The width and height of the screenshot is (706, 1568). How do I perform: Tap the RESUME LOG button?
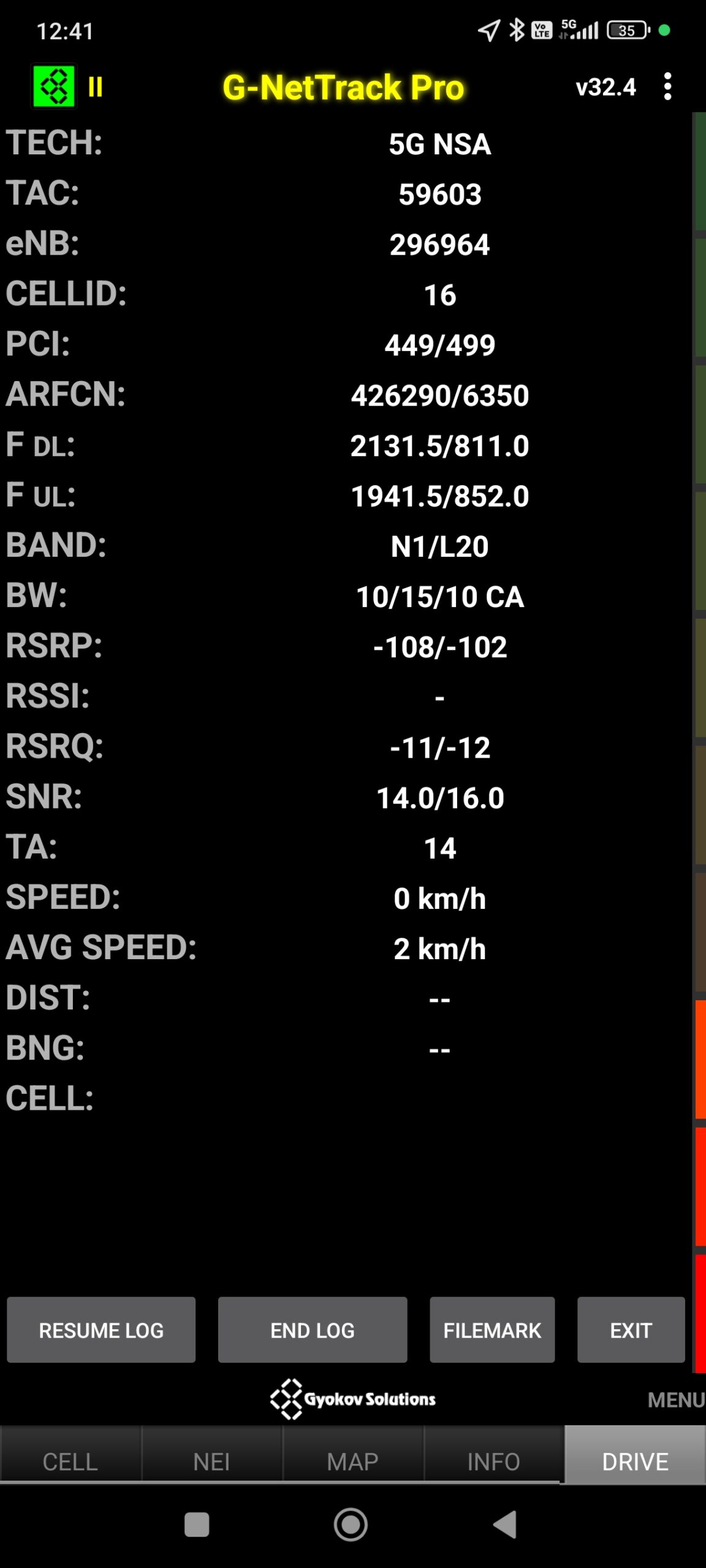101,1330
